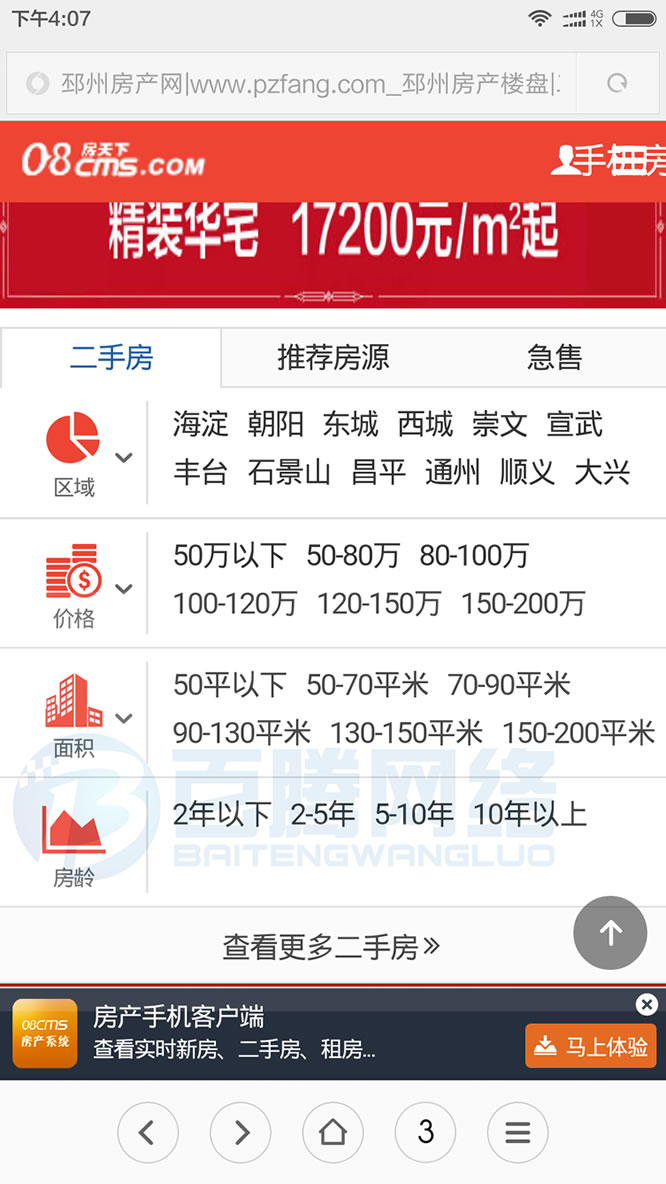Filter by 朝阳 district
Viewport: 666px width, 1184px height.
[276, 424]
